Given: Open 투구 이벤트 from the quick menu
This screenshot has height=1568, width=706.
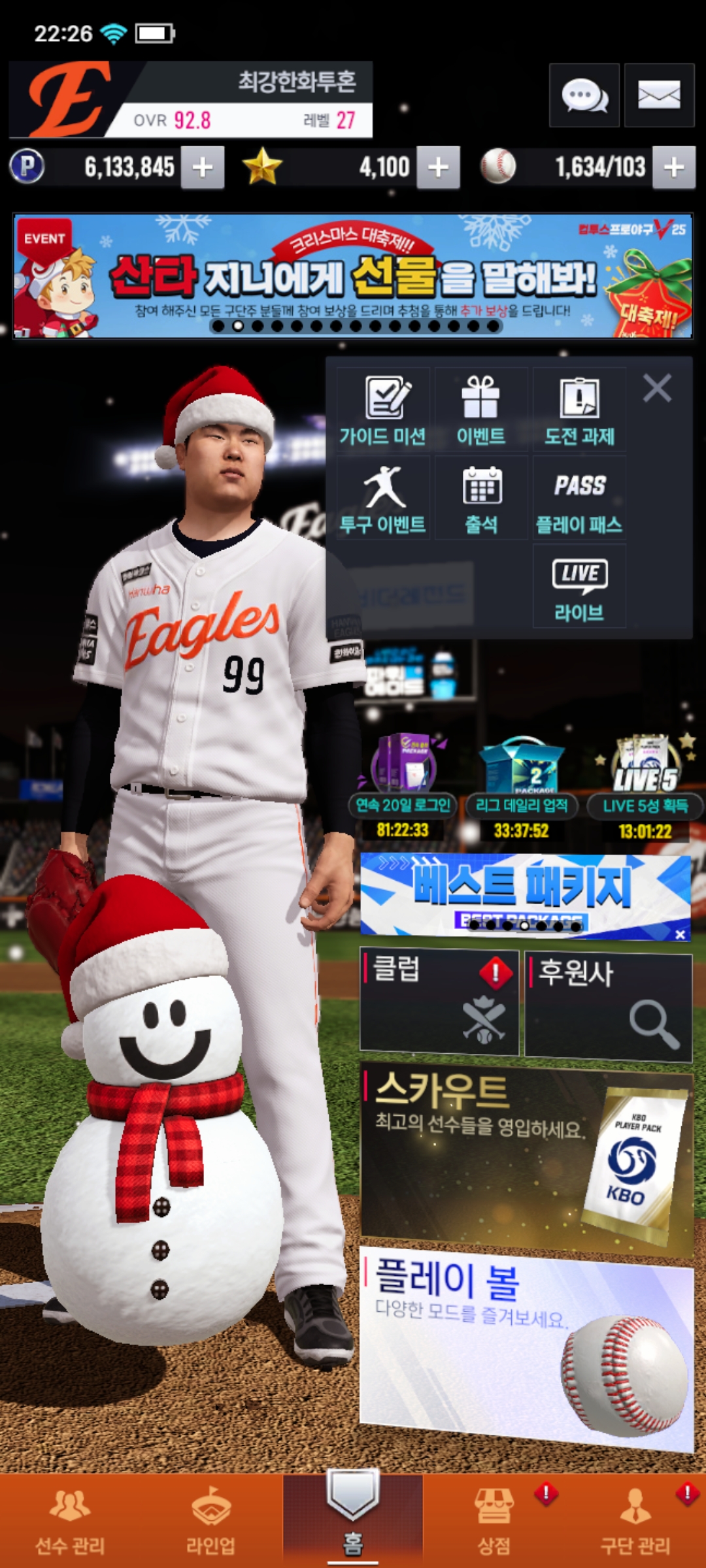Looking at the screenshot, I should click(x=383, y=498).
